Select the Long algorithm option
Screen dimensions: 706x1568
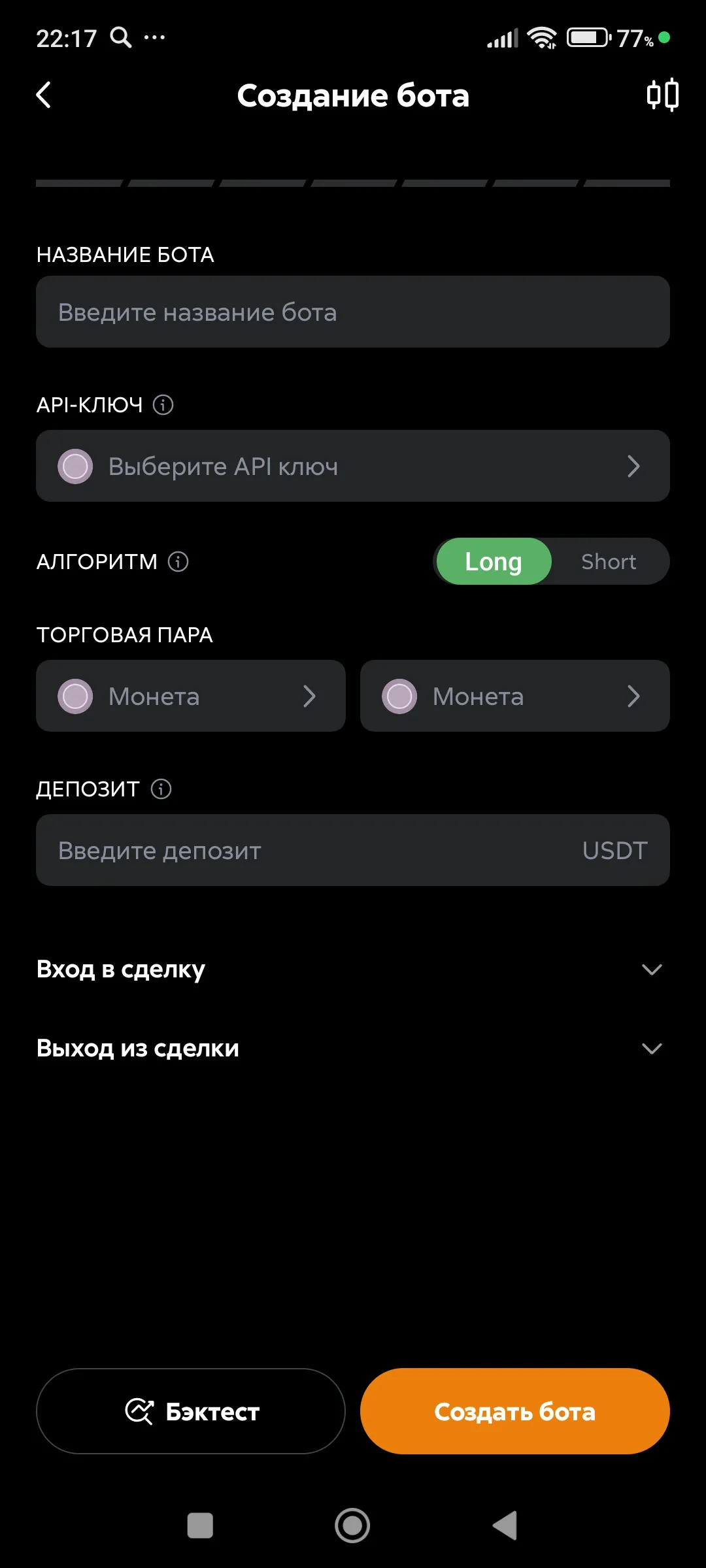pos(492,561)
